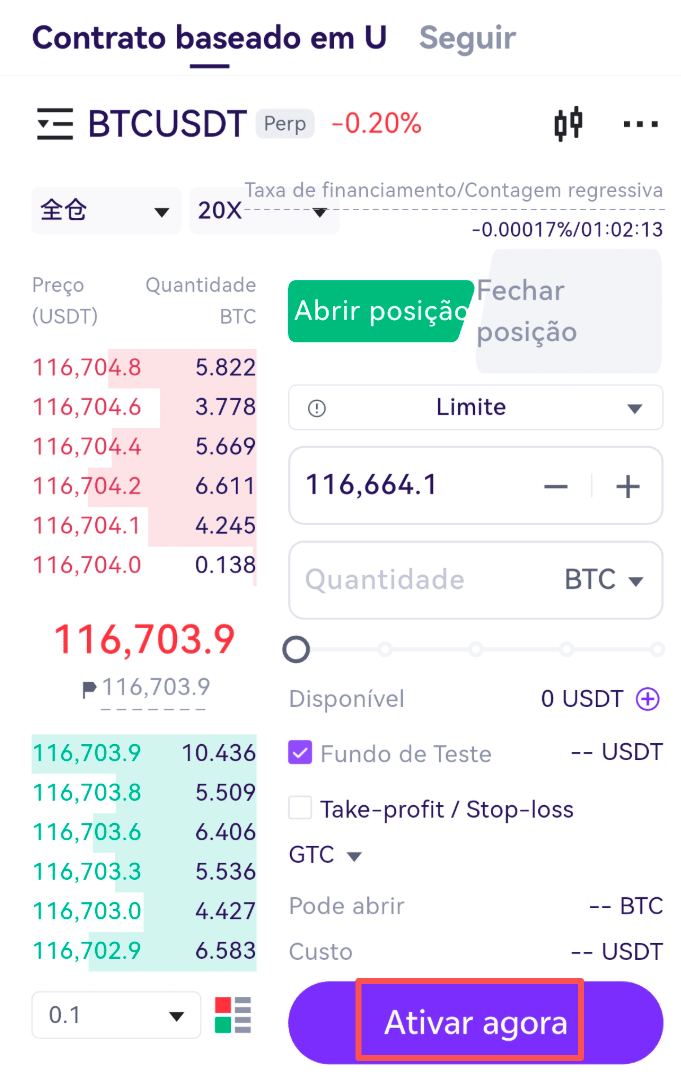681x1077 pixels.
Task: Enable Take-profit / Stop-loss
Action: 300,808
